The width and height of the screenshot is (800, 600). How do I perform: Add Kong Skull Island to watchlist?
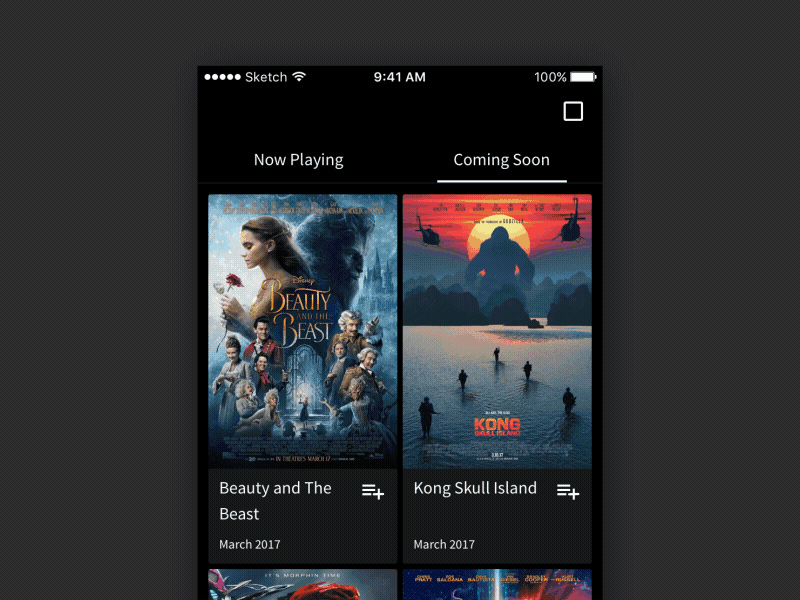568,491
